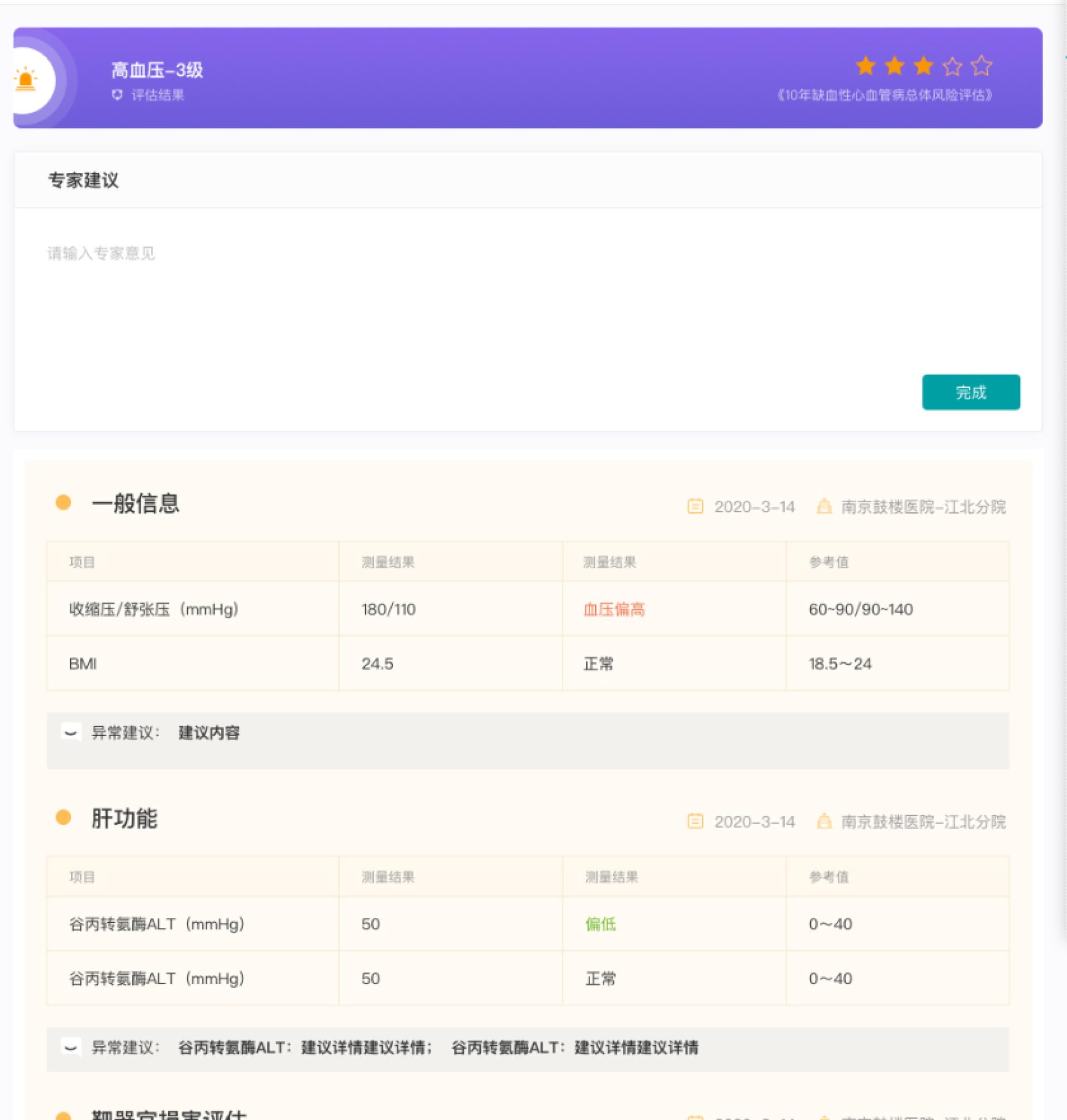
Task: Tap the 完成 button
Action: pos(970,392)
